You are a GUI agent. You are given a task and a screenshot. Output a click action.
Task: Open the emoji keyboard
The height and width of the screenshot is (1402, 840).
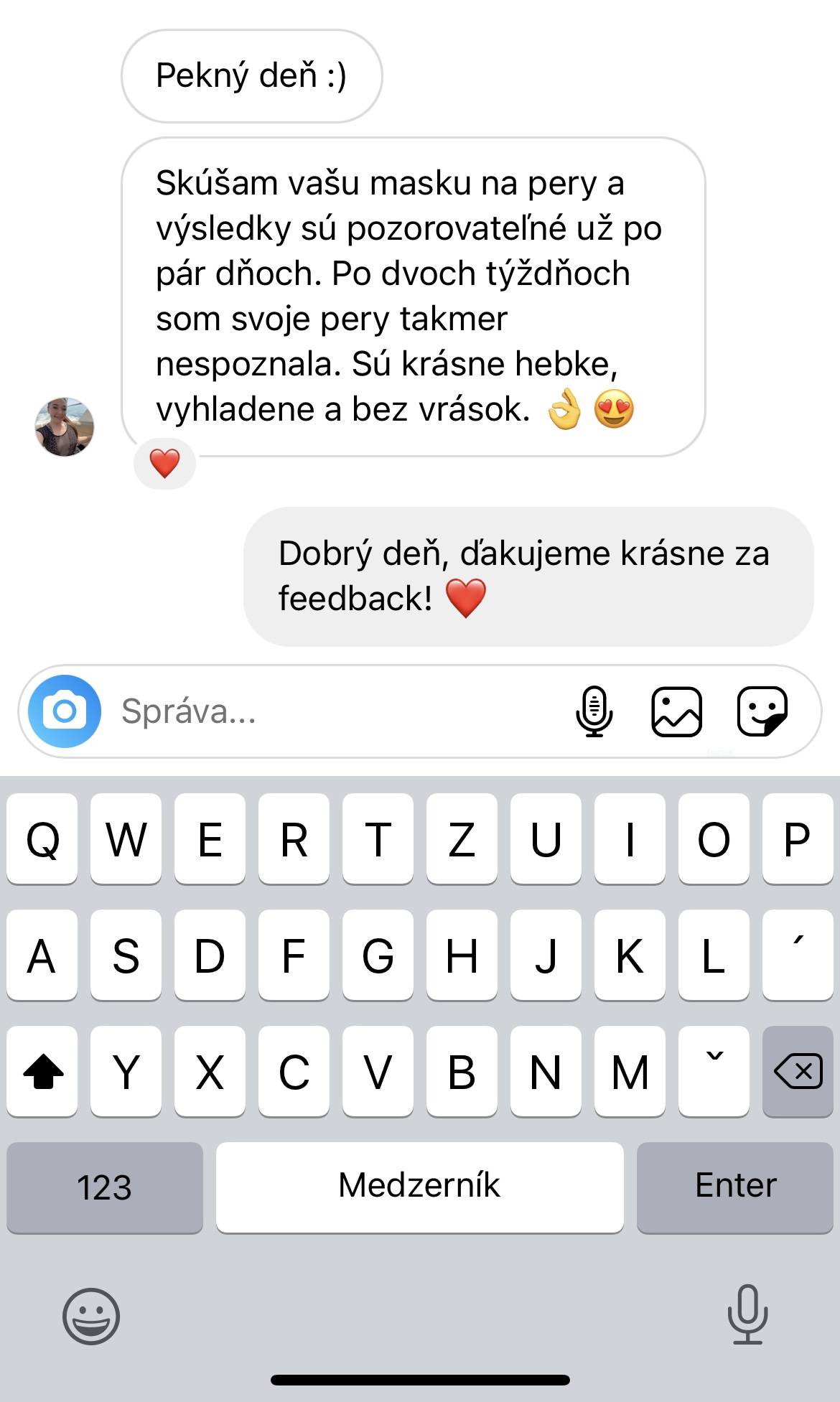click(x=91, y=1316)
